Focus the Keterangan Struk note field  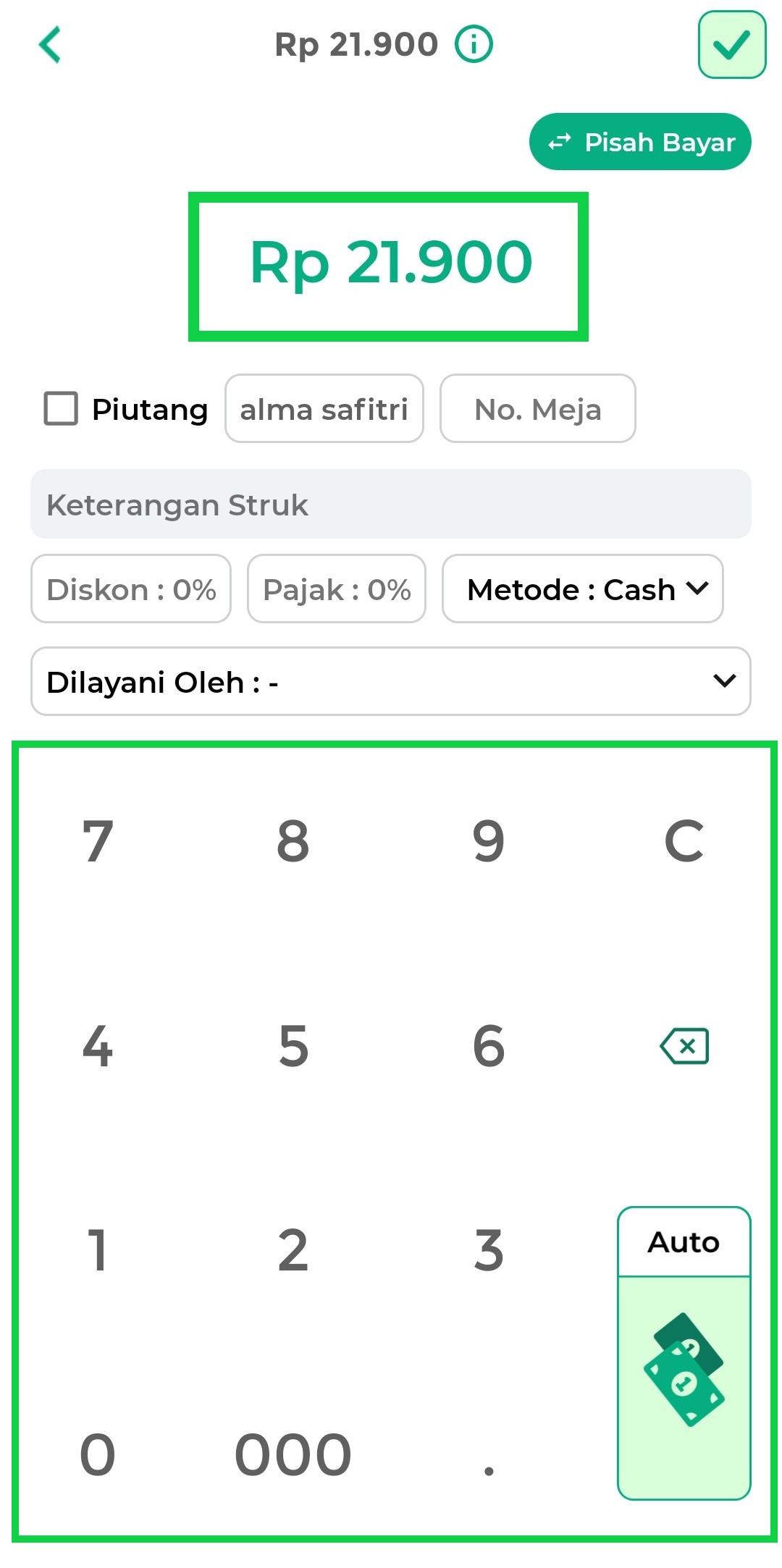tap(390, 504)
